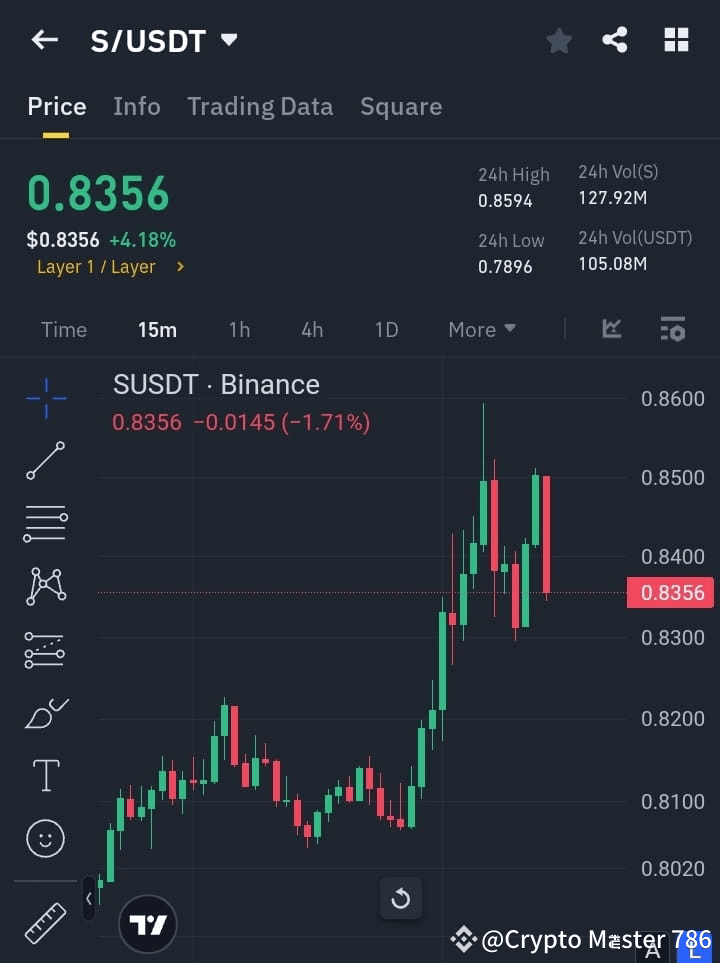Choose the text annotation tool
This screenshot has height=963, width=720.
tap(45, 775)
